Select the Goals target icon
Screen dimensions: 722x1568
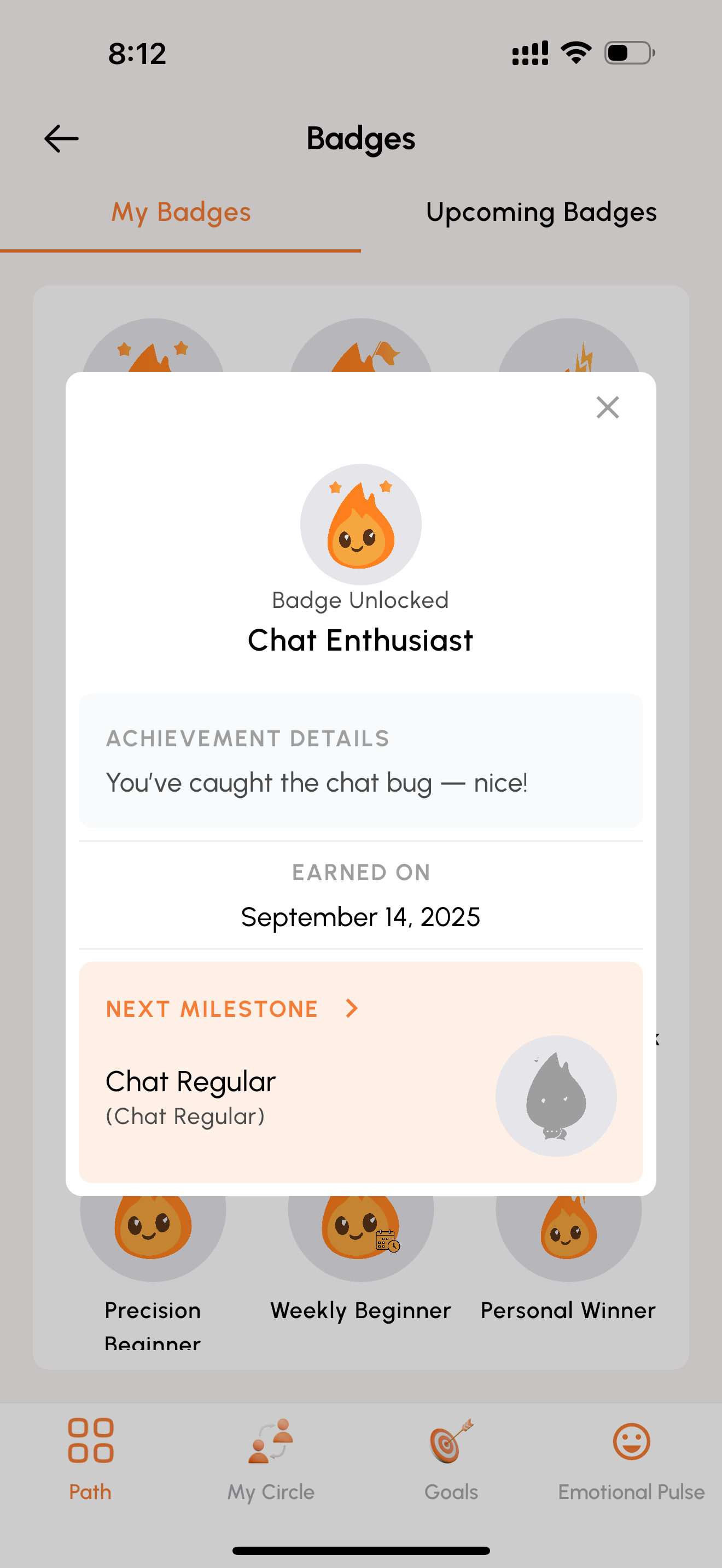coord(451,1444)
